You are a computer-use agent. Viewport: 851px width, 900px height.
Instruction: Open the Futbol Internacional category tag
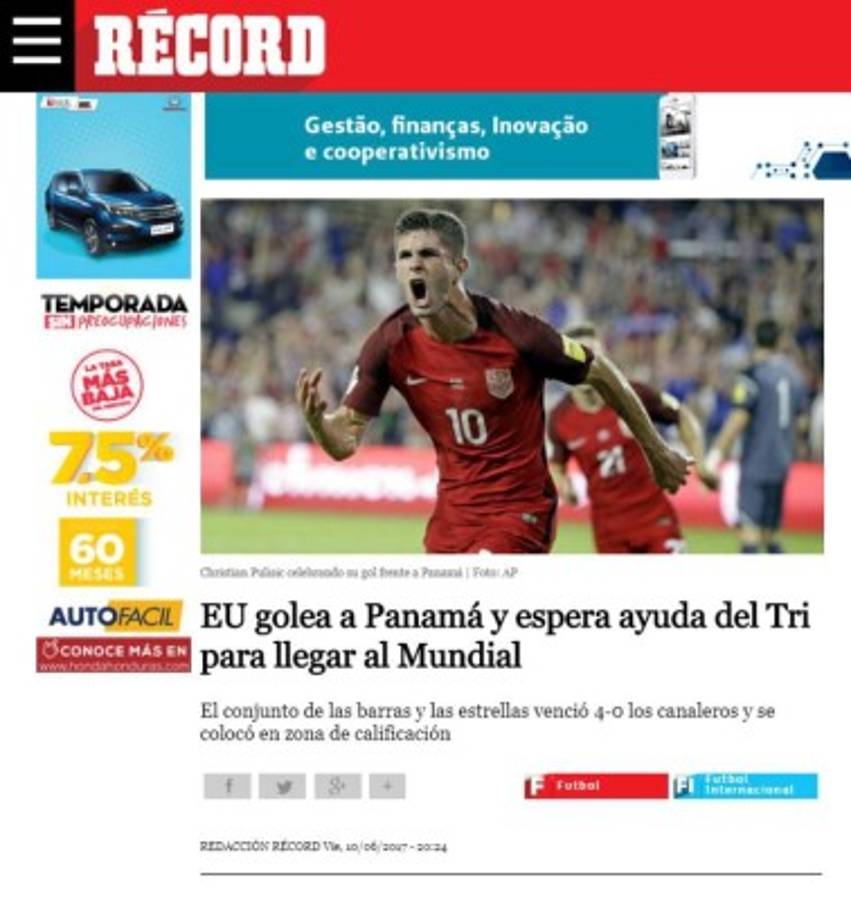tap(745, 786)
